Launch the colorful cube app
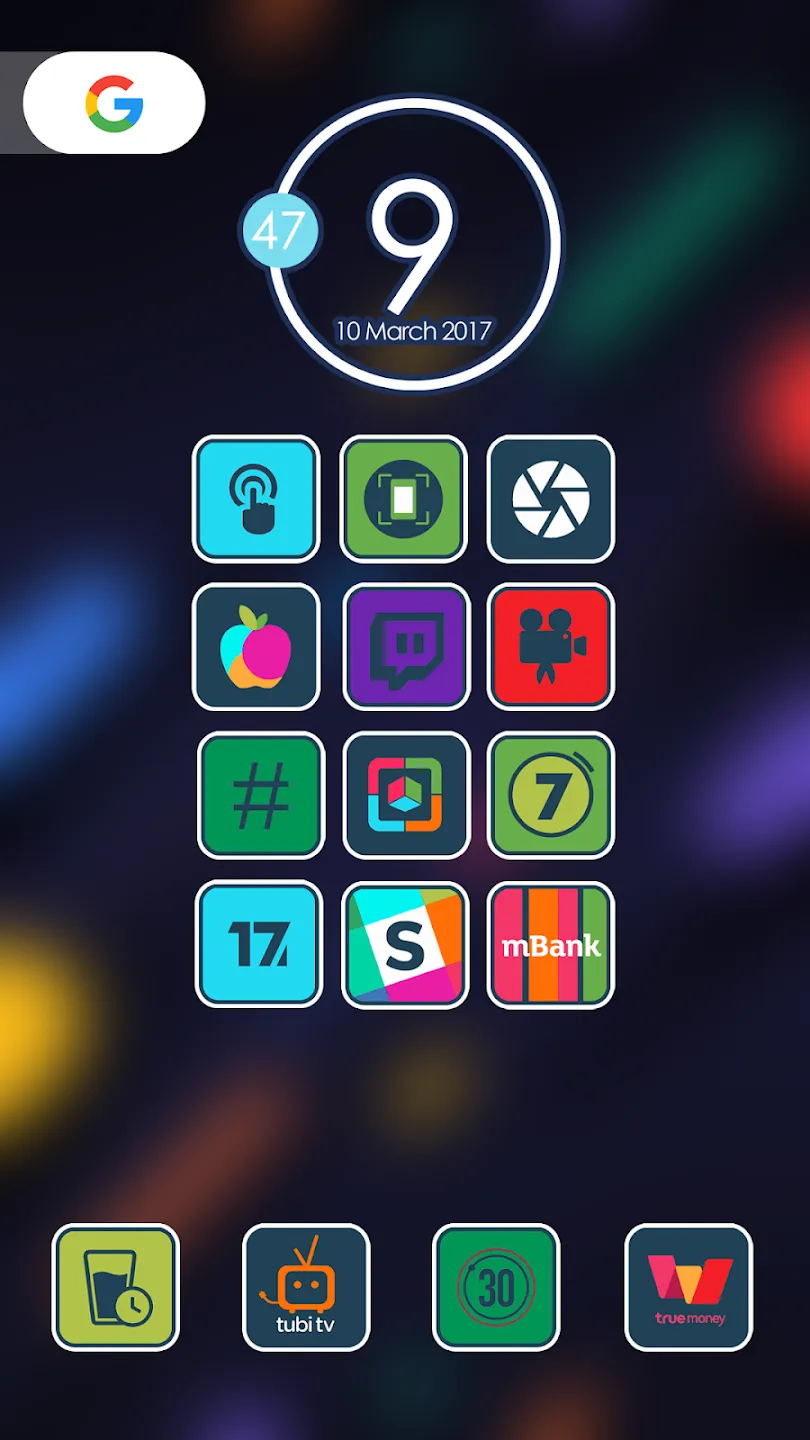The height and width of the screenshot is (1440, 810). [x=406, y=795]
